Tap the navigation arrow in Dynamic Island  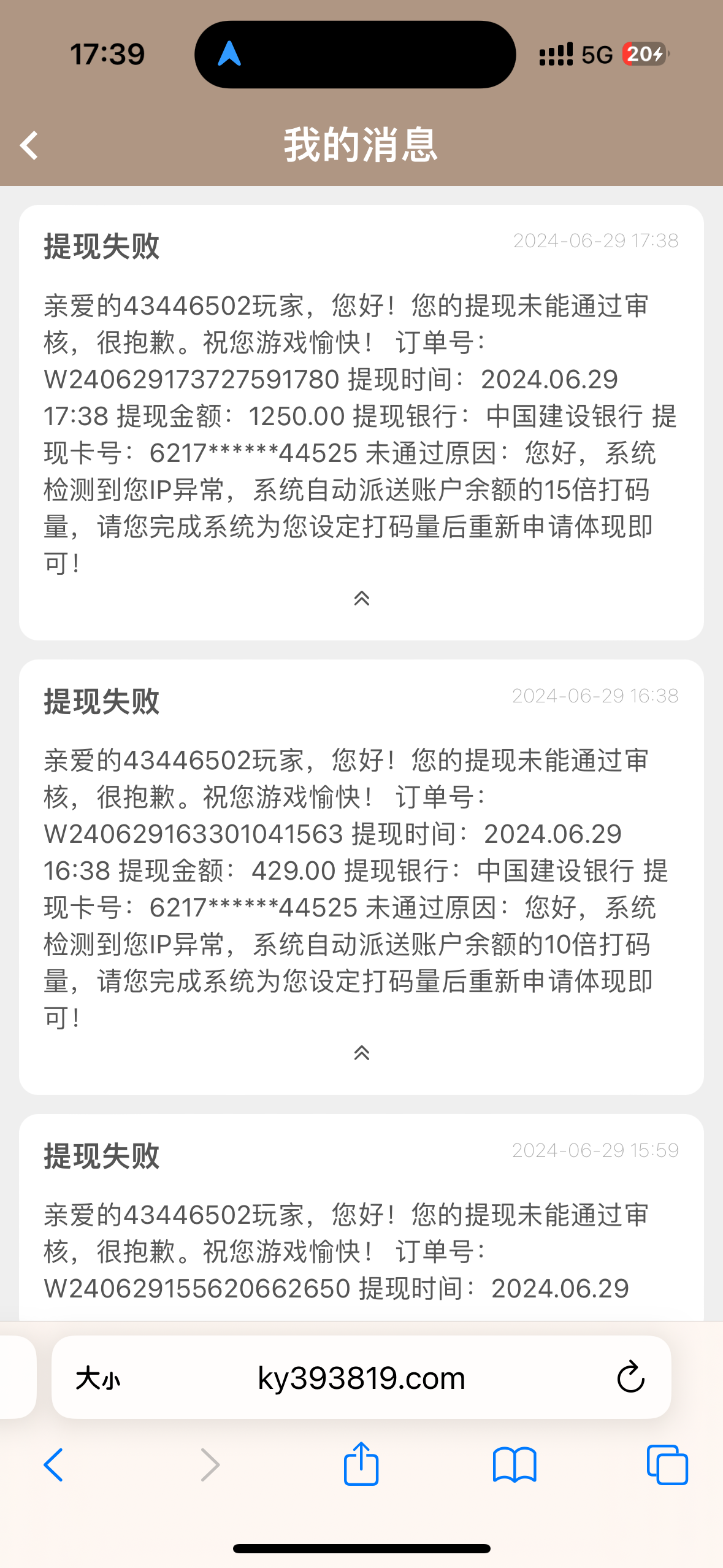[229, 55]
